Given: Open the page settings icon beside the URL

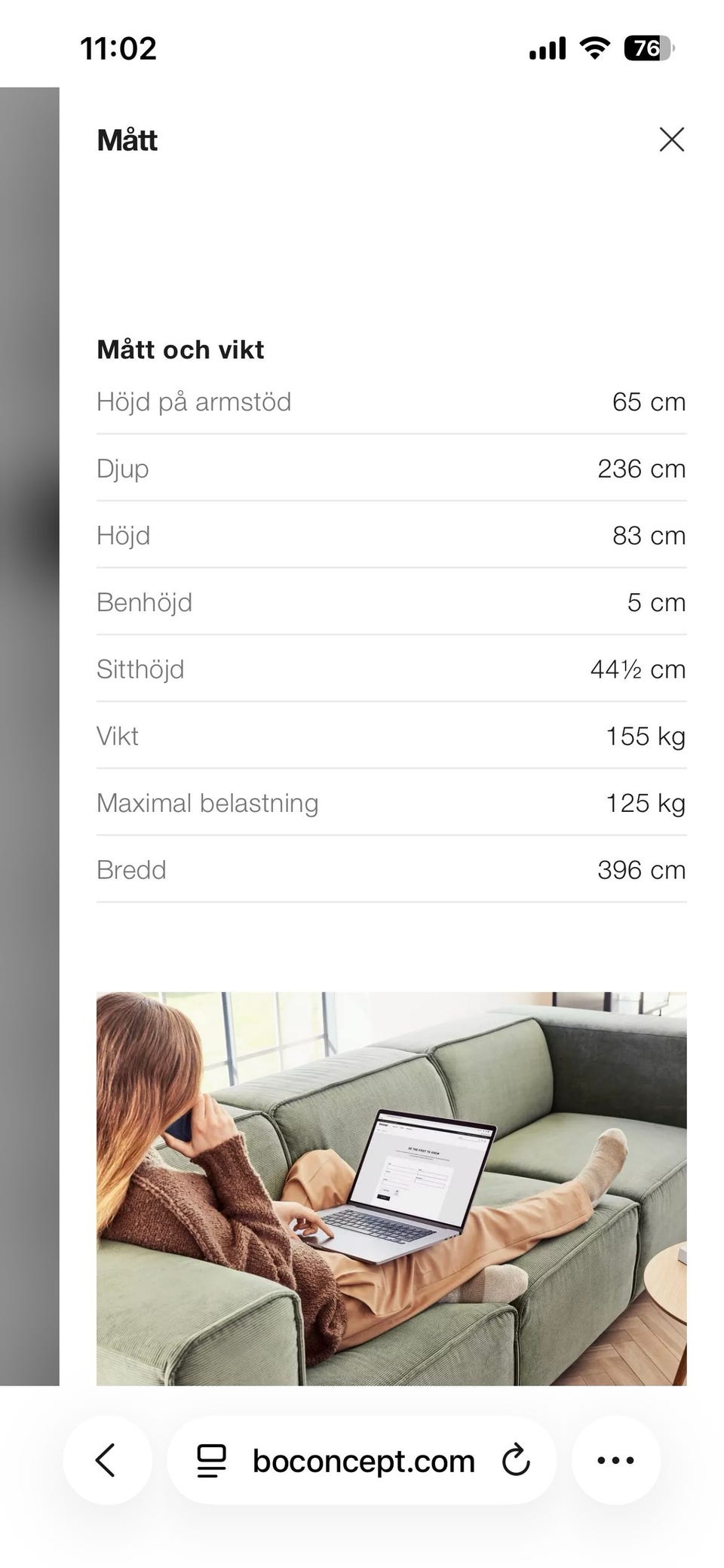Looking at the screenshot, I should [x=211, y=1461].
